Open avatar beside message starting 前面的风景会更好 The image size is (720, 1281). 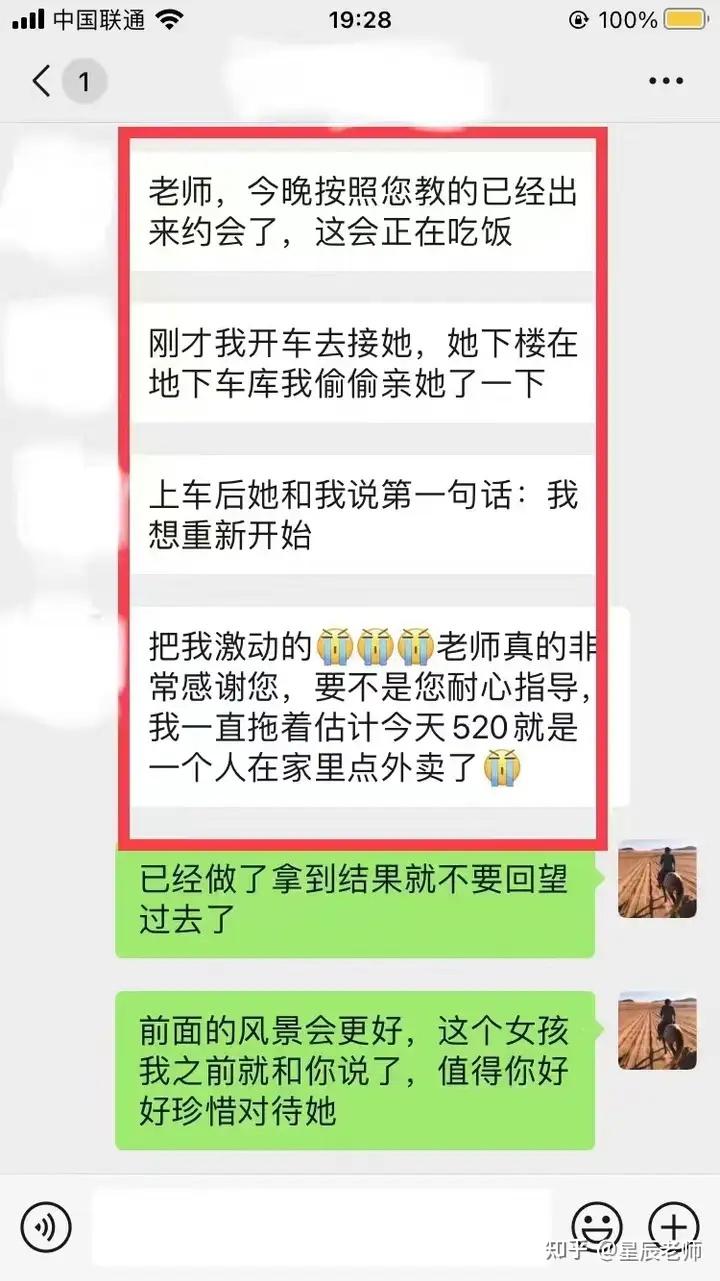coord(657,1030)
